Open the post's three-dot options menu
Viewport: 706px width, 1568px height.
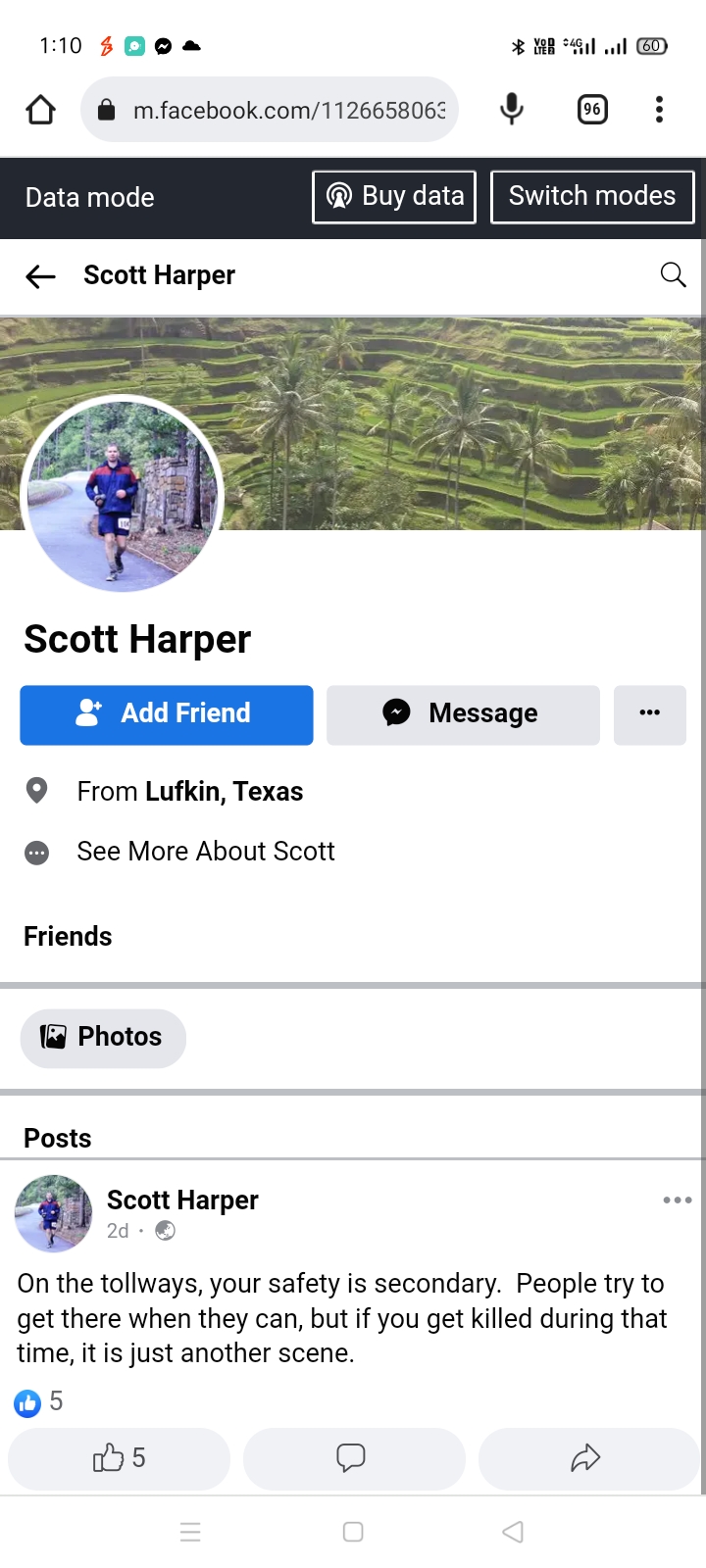678,1200
